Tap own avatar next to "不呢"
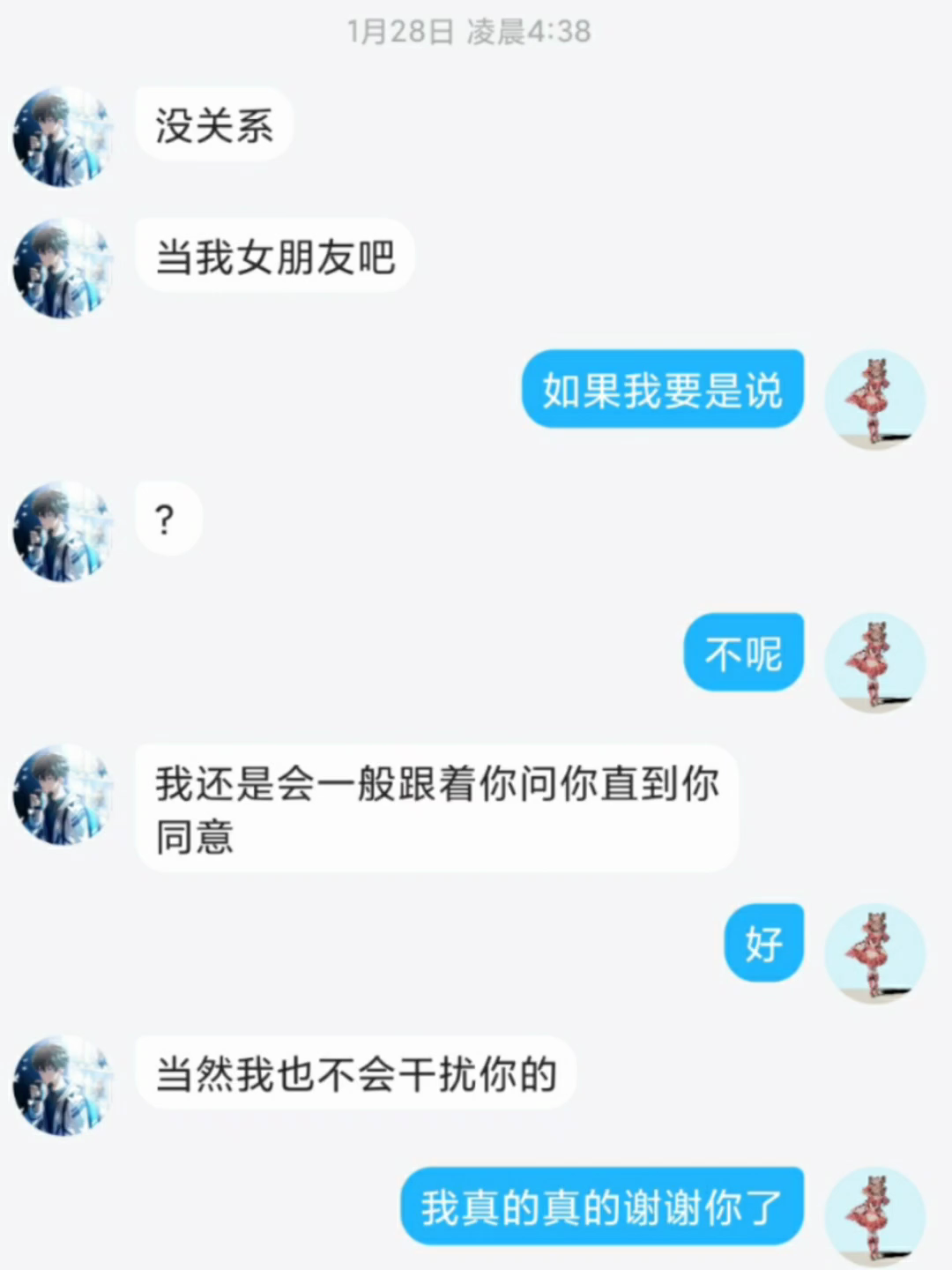952x1270 pixels. 874,662
